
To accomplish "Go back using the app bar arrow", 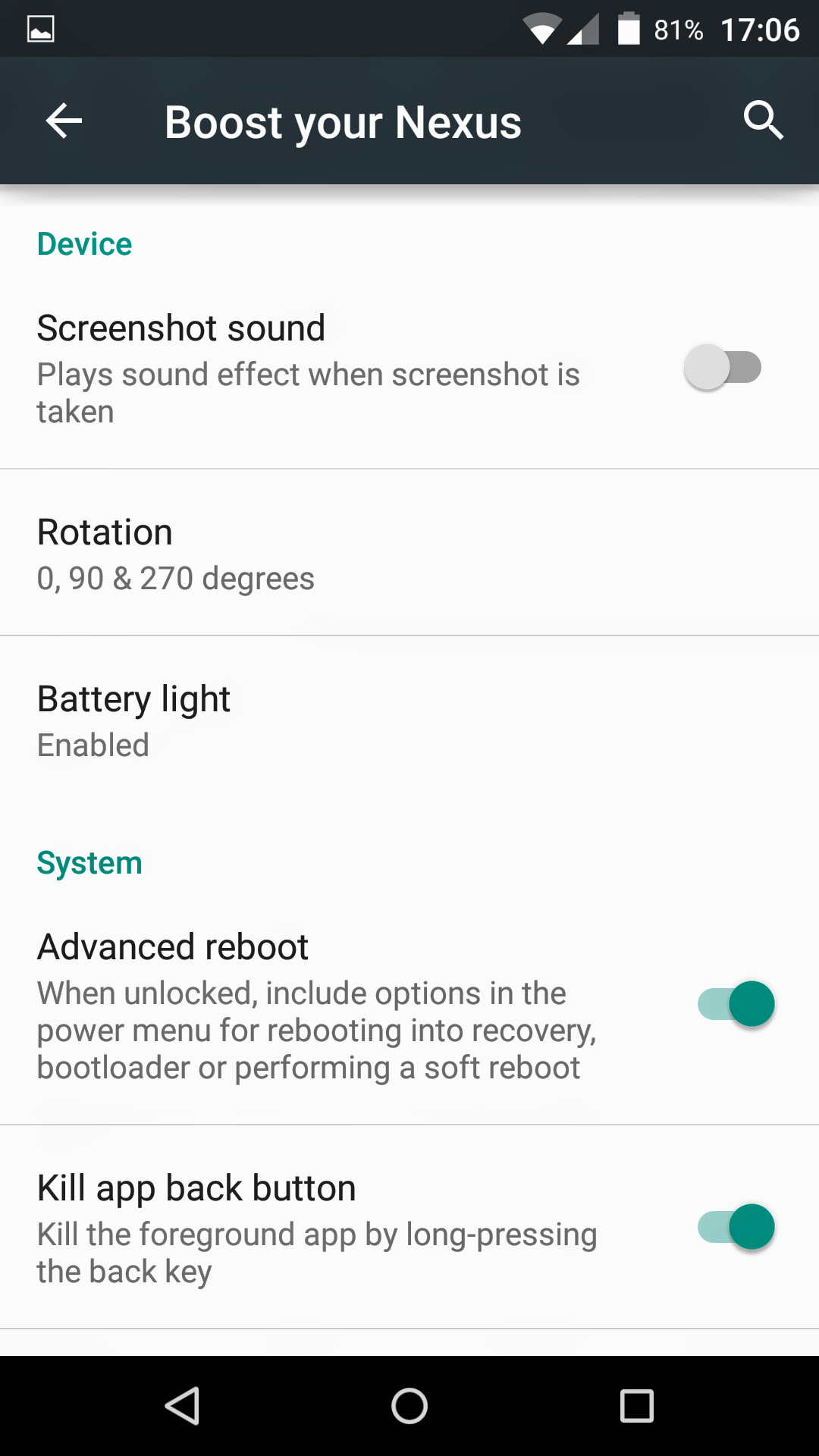I will (64, 121).
